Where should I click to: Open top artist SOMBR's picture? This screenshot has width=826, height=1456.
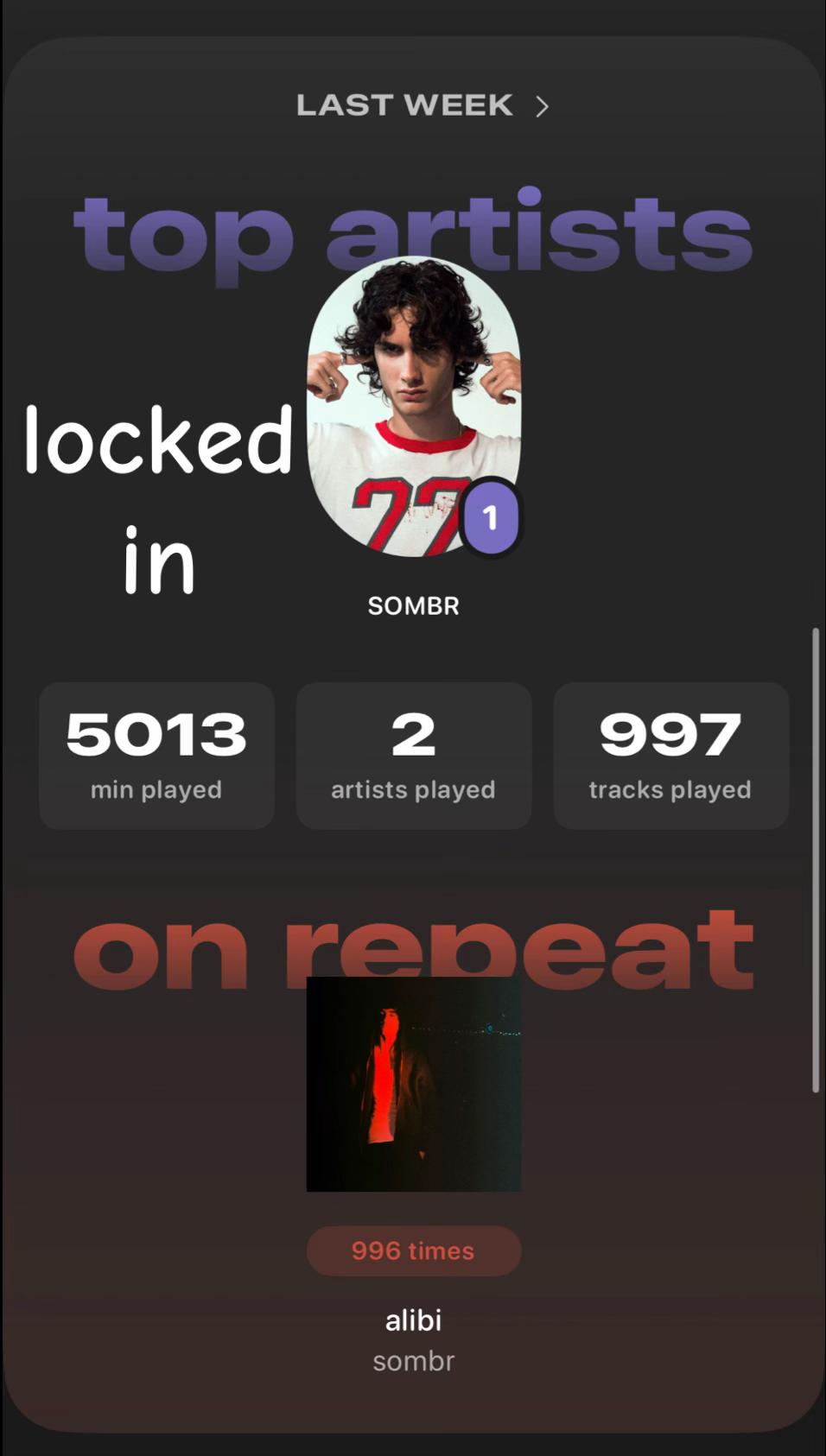coord(414,406)
